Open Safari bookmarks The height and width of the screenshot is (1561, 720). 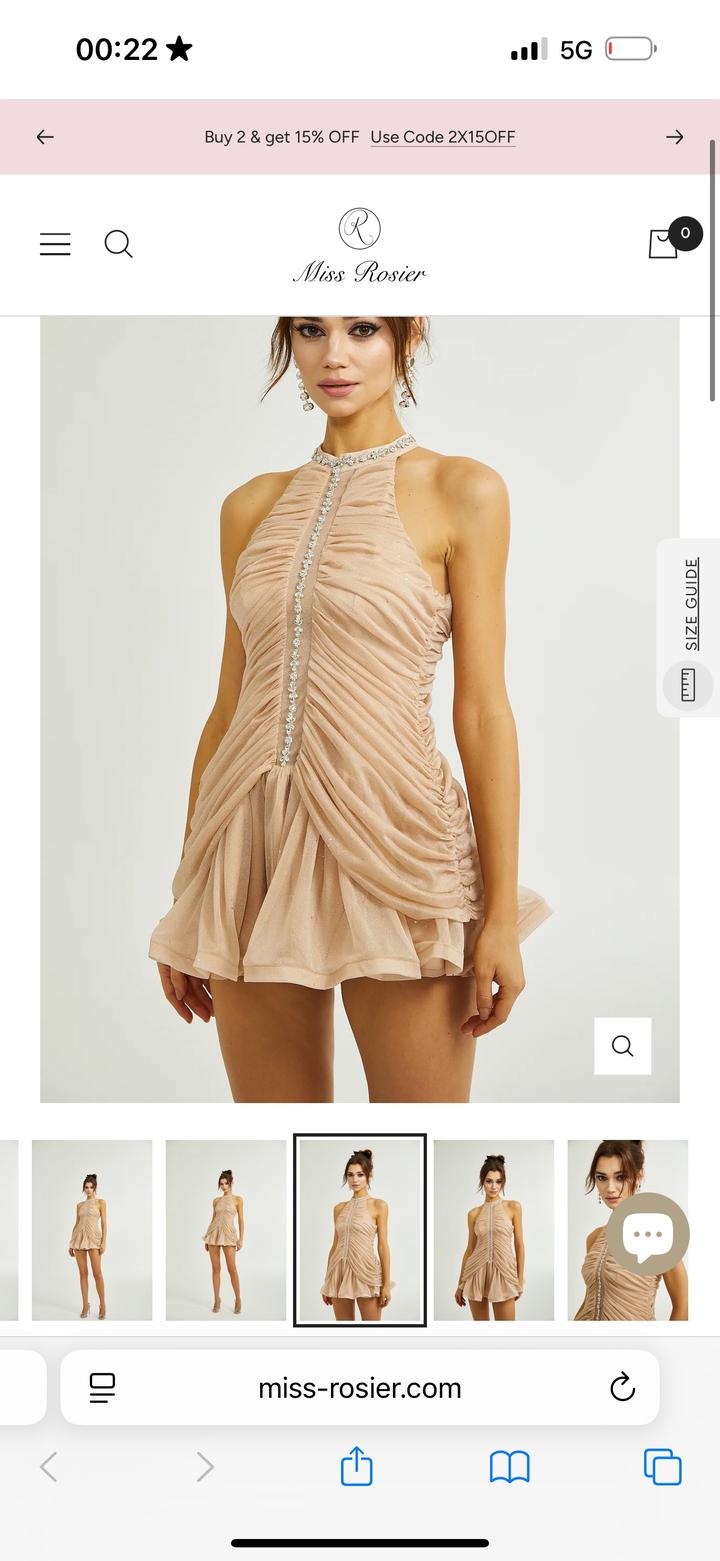tap(509, 1467)
